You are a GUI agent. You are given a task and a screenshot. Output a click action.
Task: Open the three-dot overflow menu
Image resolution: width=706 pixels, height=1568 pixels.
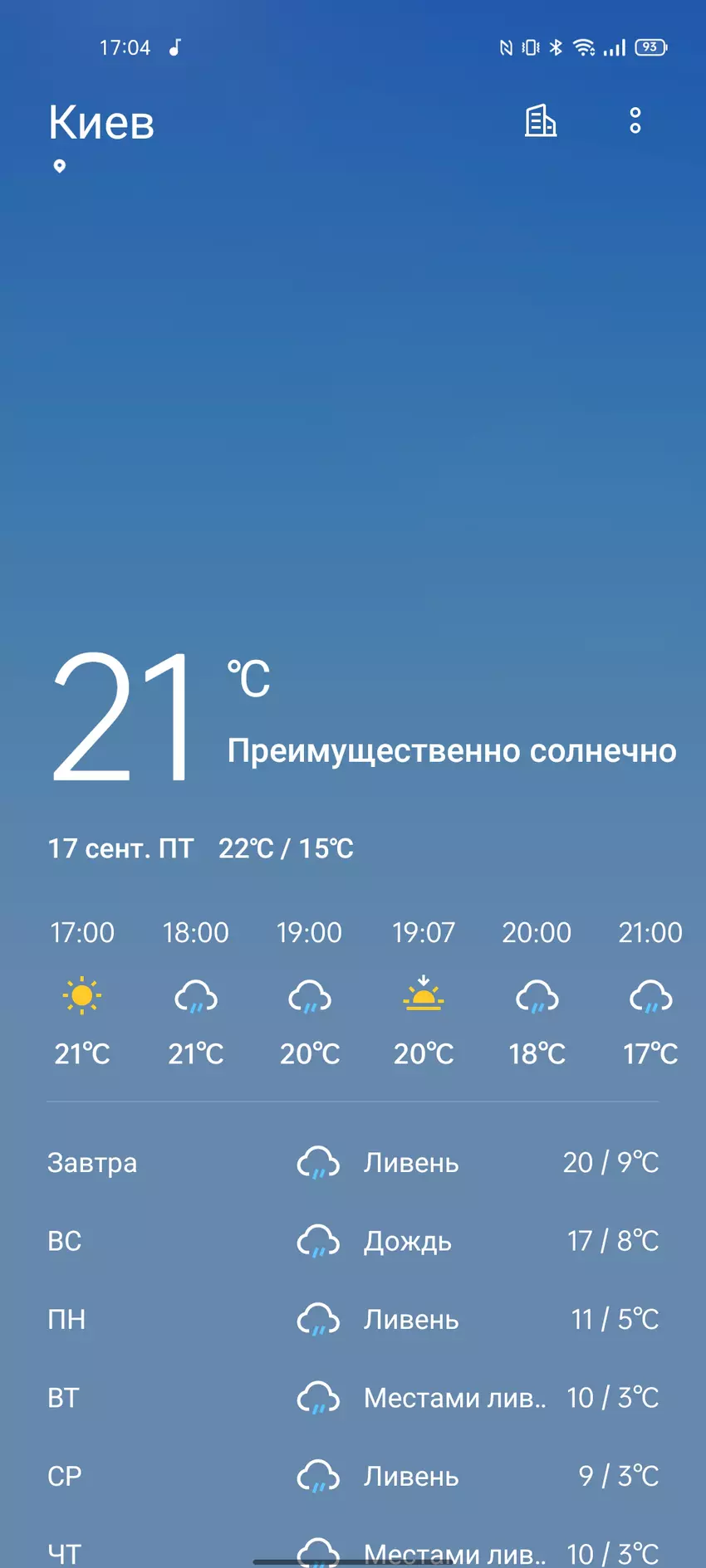coord(635,121)
